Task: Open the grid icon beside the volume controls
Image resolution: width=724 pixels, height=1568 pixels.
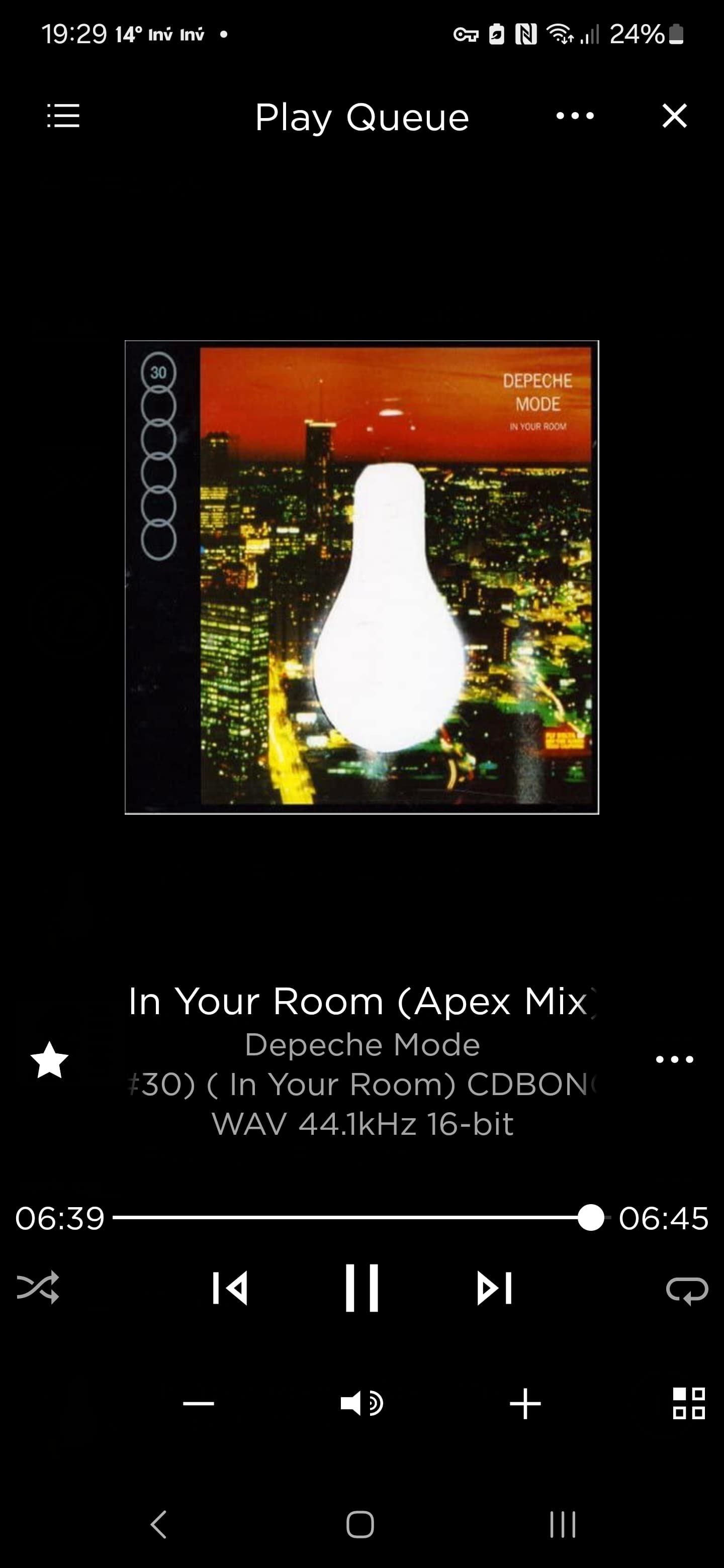Action: pos(689,1404)
